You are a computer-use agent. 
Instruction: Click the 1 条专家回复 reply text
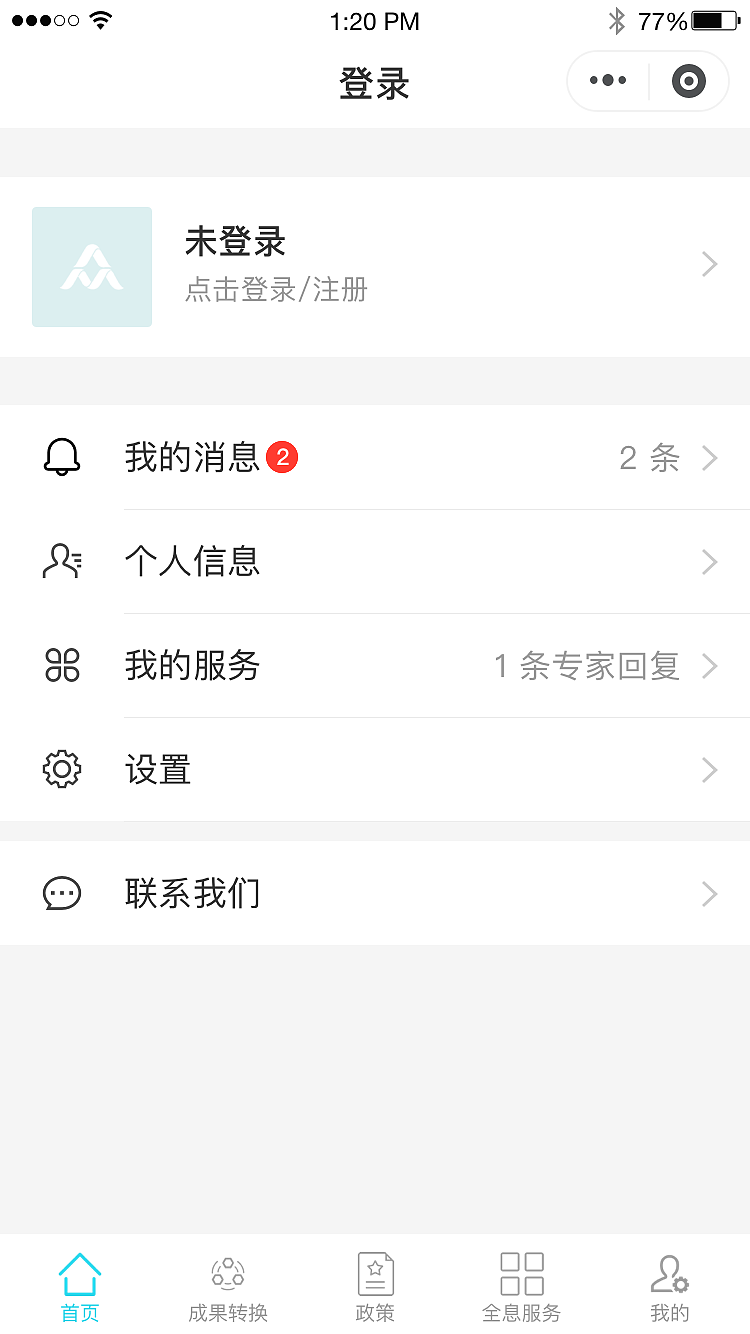[589, 666]
